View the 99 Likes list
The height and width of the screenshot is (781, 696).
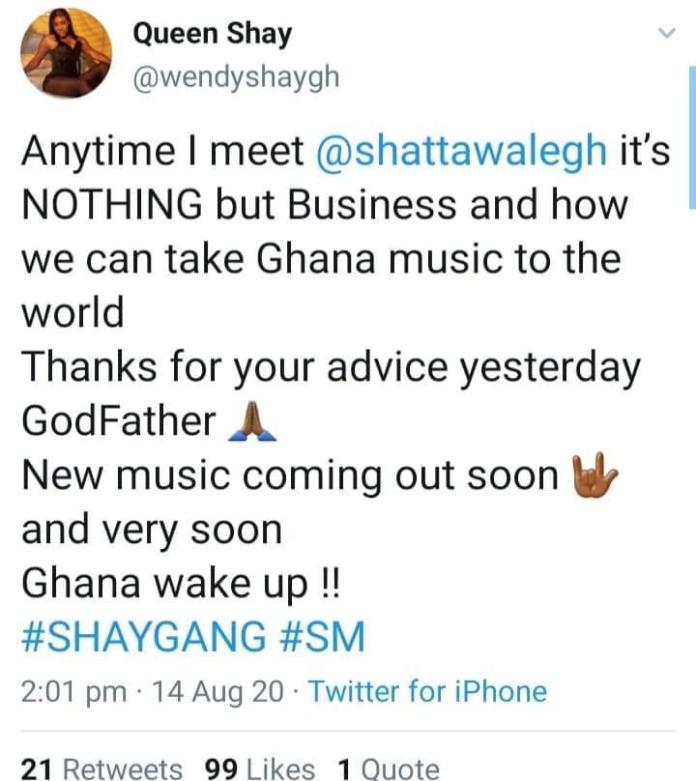pyautogui.click(x=259, y=768)
